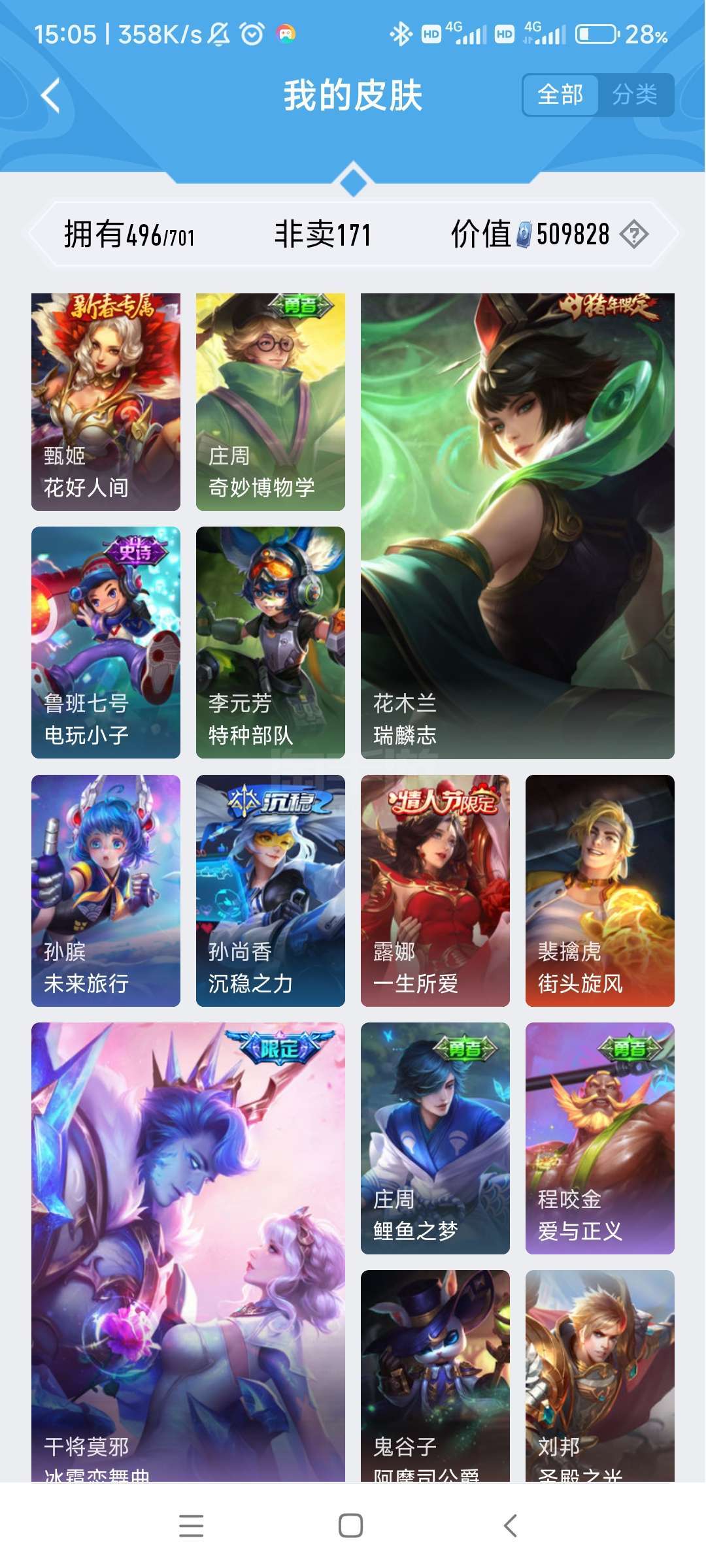This screenshot has height=1568, width=706.
Task: Tap the system home button
Action: pos(351,1526)
